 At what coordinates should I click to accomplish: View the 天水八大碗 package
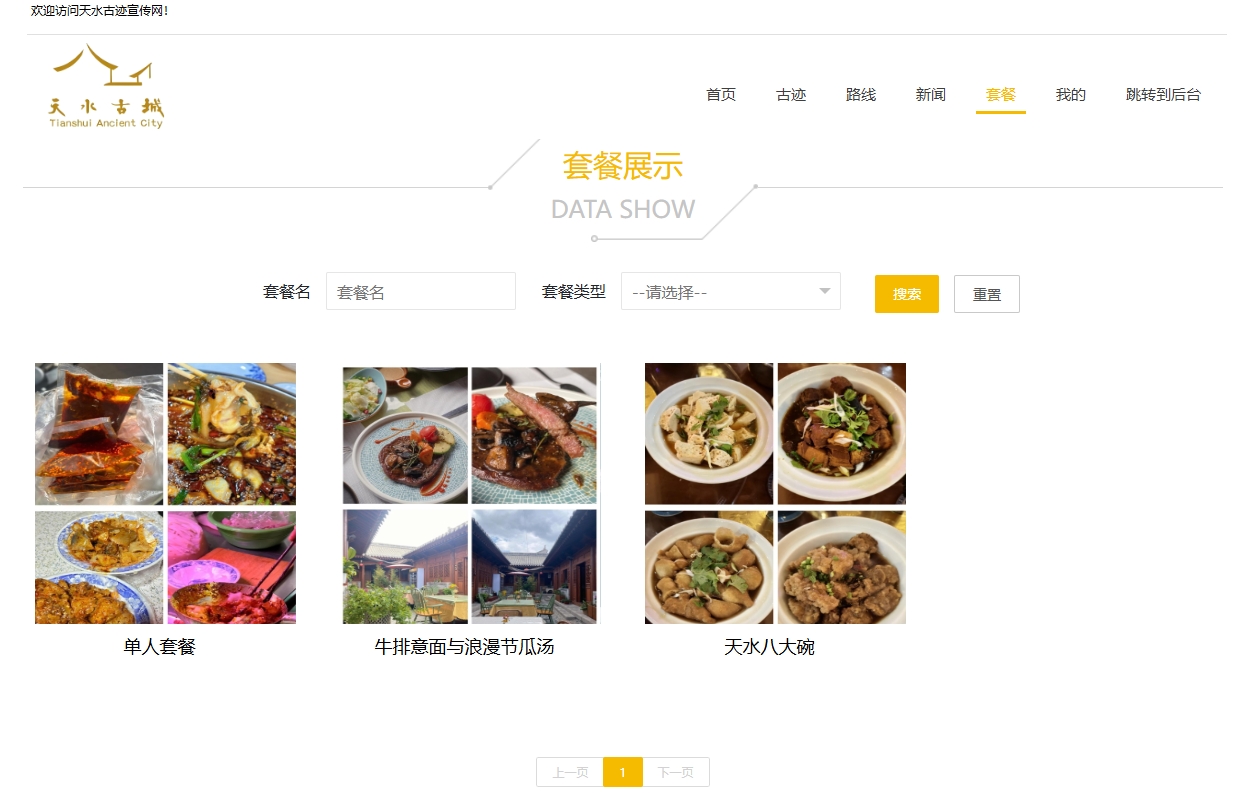point(775,493)
